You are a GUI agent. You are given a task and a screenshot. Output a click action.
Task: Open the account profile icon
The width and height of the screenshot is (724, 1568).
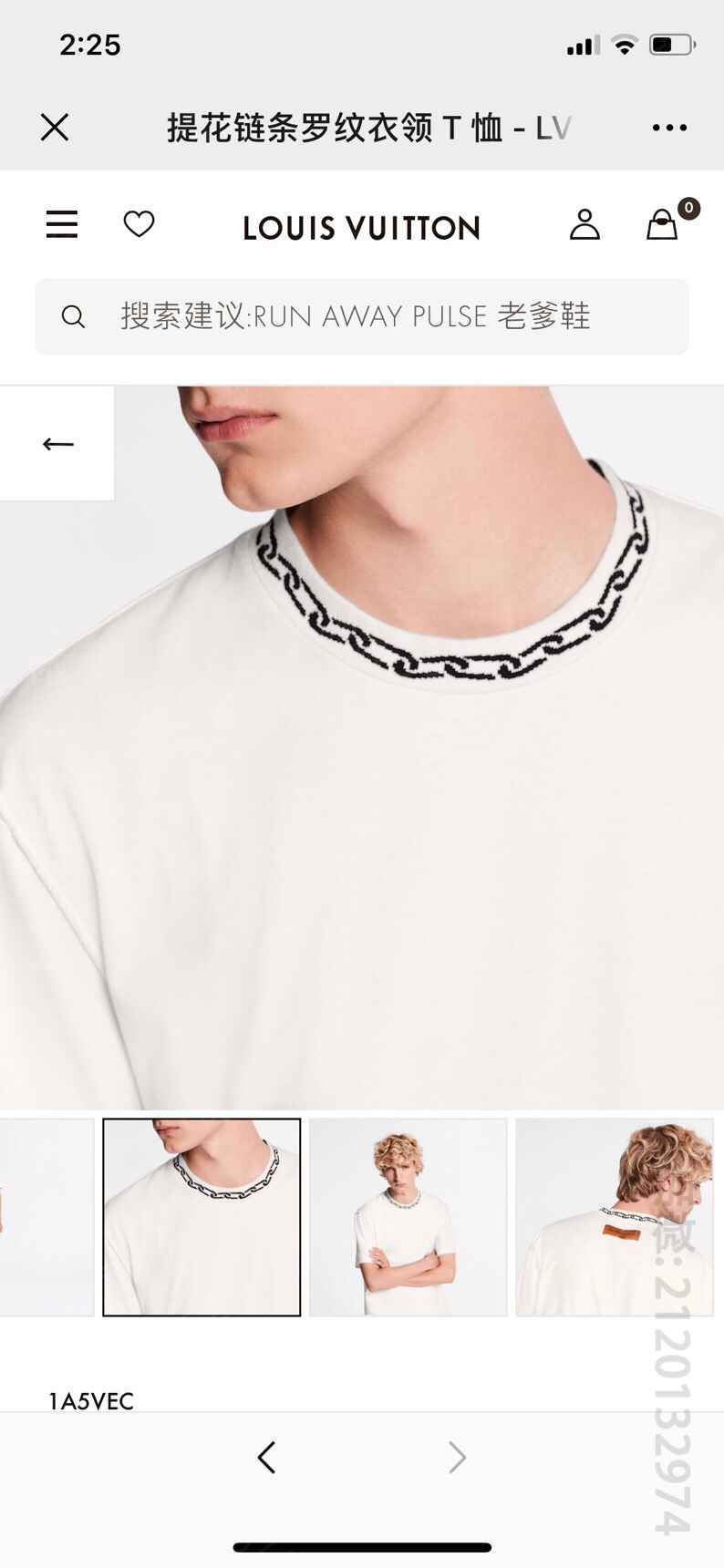(x=584, y=224)
